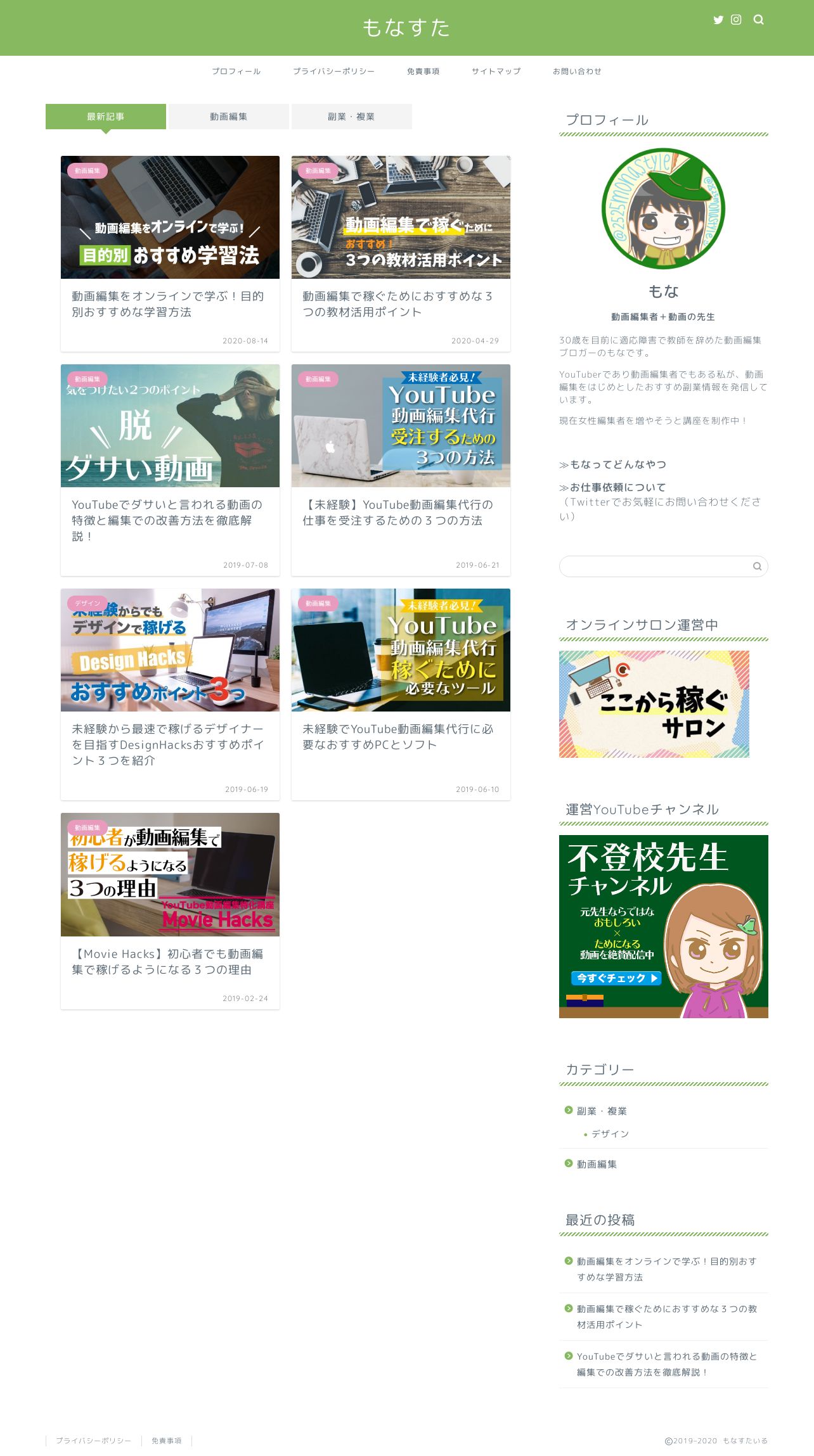814x1456 pixels.
Task: Open the Movie Hacks article card
Action: coord(170,910)
